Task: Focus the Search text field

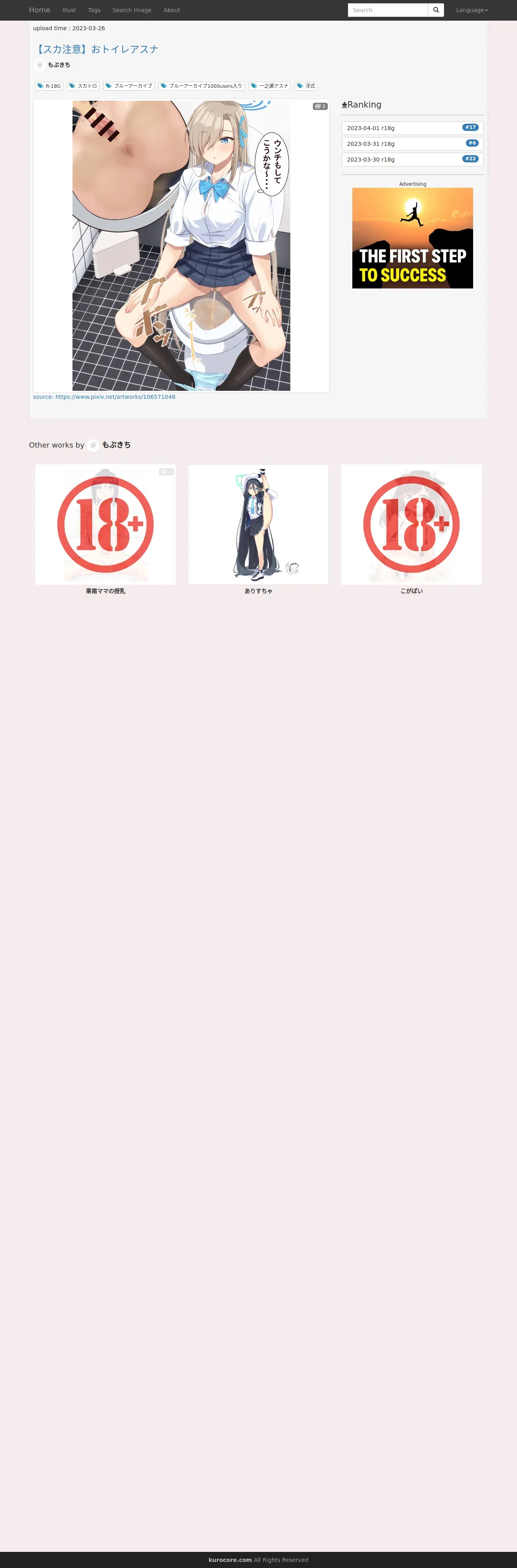Action: tap(388, 10)
